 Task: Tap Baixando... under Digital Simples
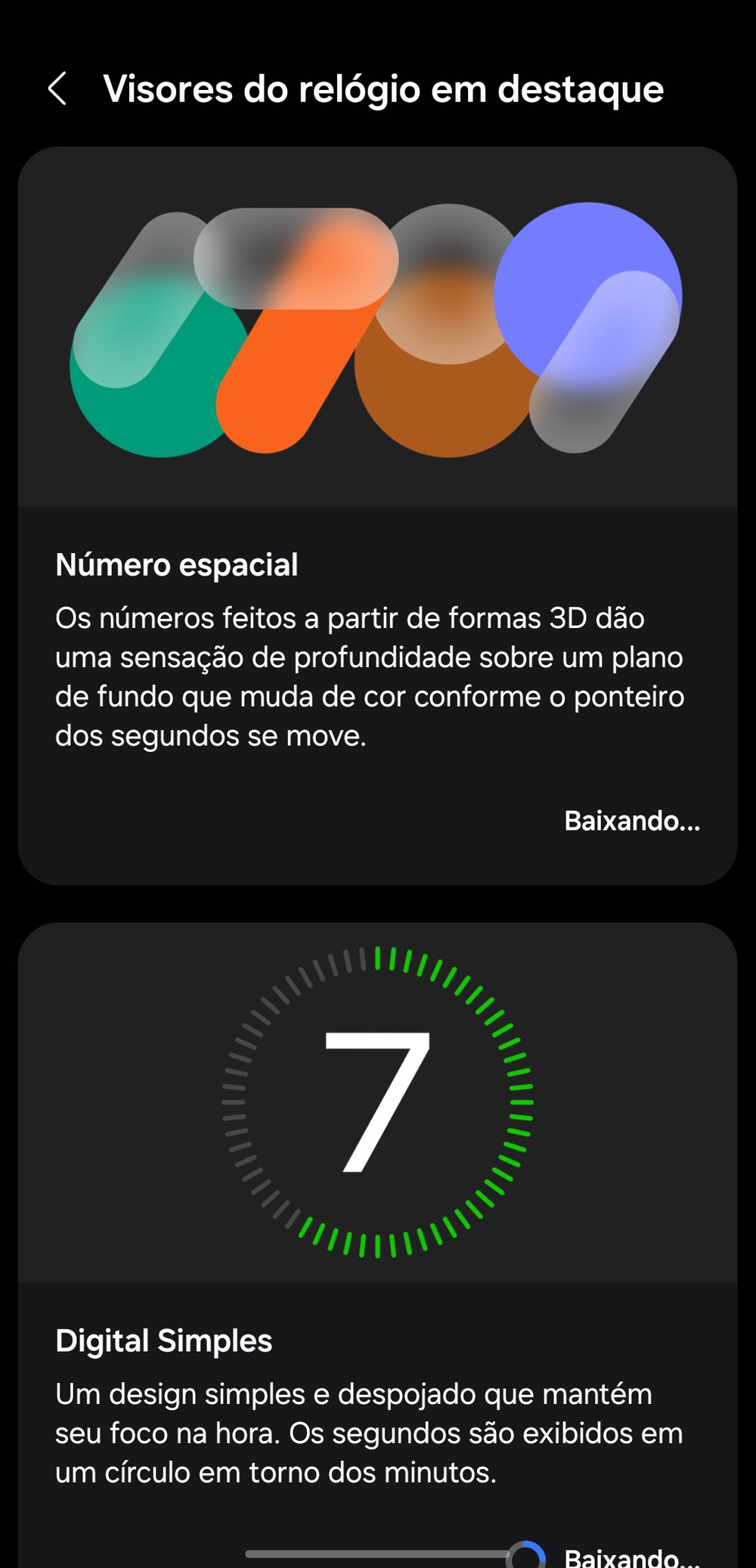631,1557
